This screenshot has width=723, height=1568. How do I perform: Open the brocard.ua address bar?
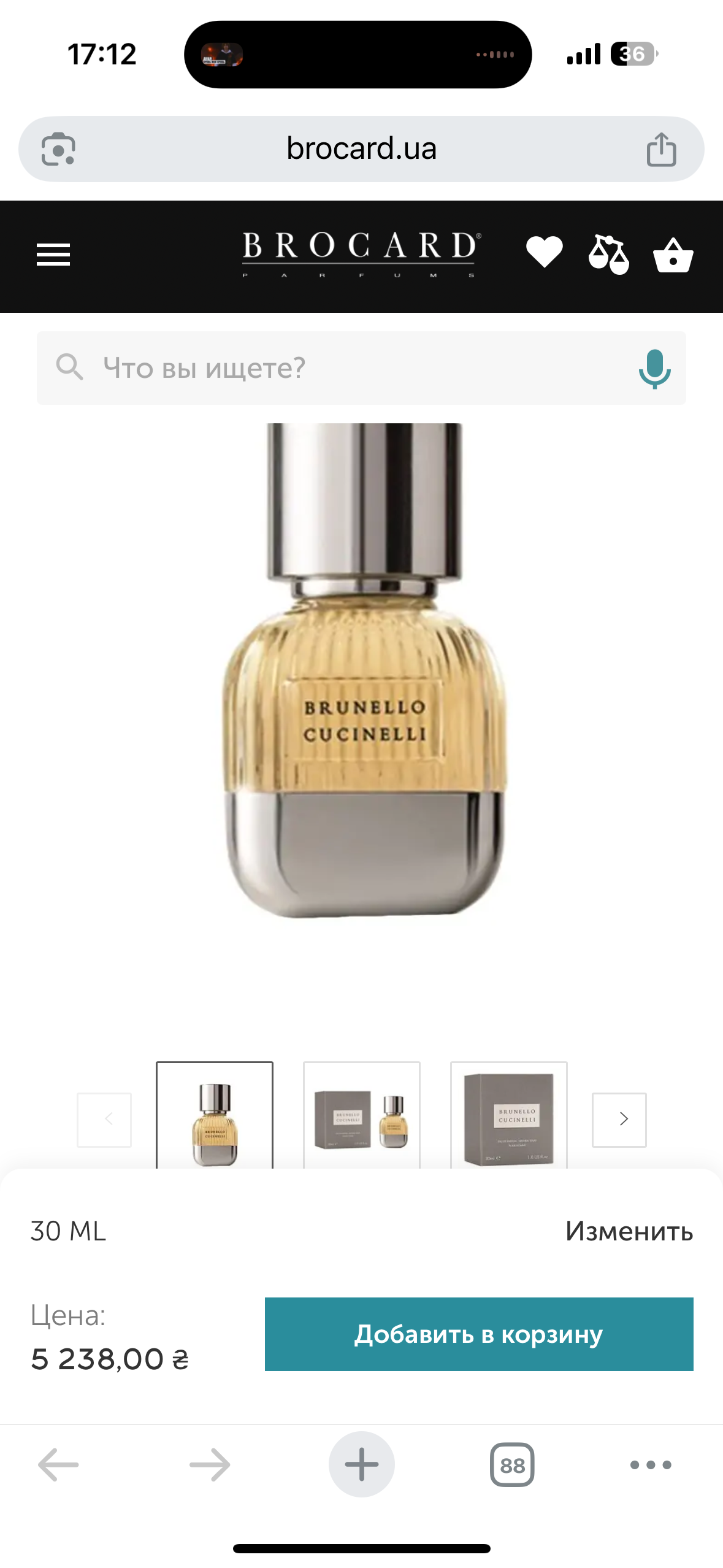[361, 149]
